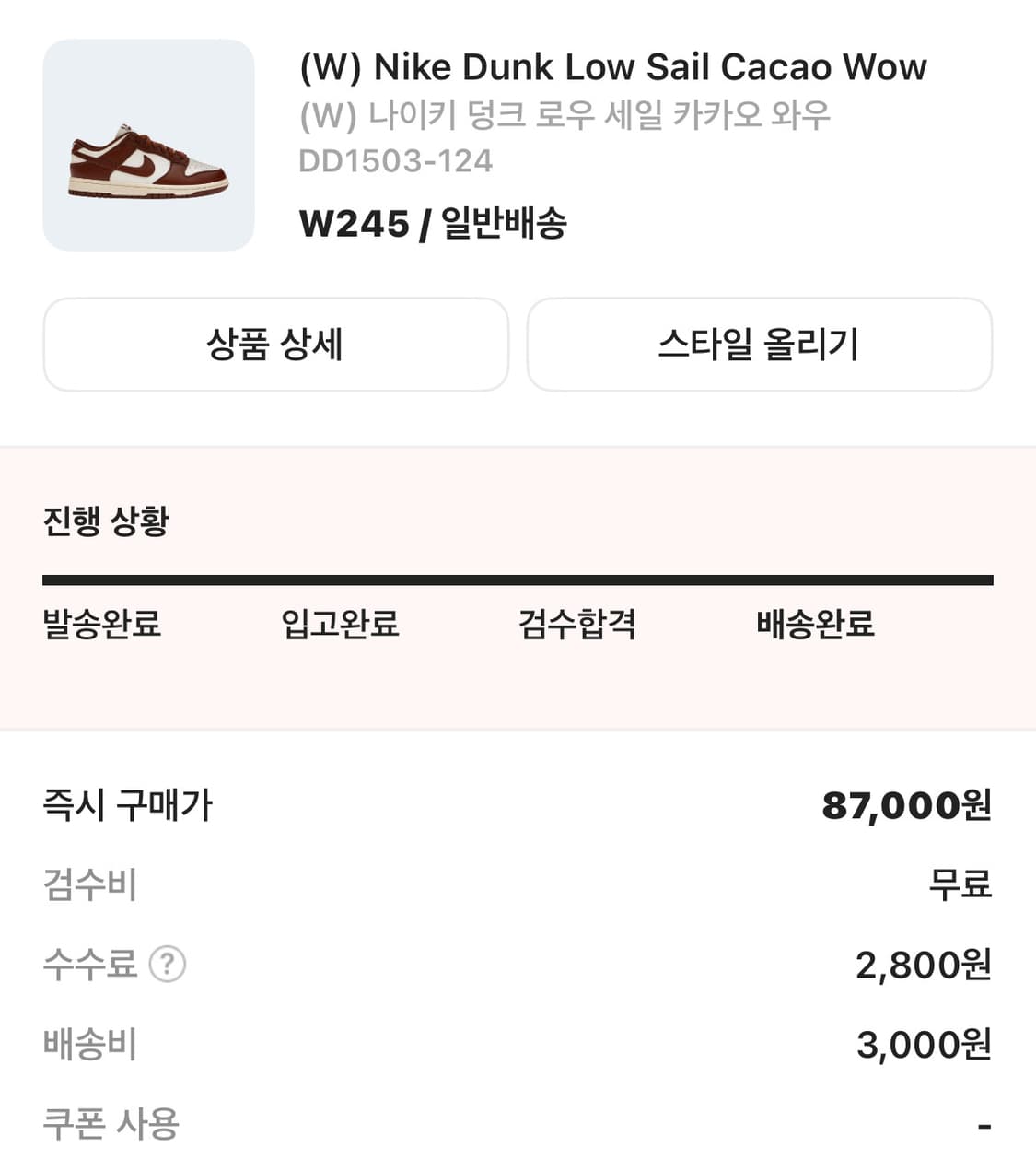Click 스타일 올리기 to upload a style
The height and width of the screenshot is (1171, 1036).
759,345
